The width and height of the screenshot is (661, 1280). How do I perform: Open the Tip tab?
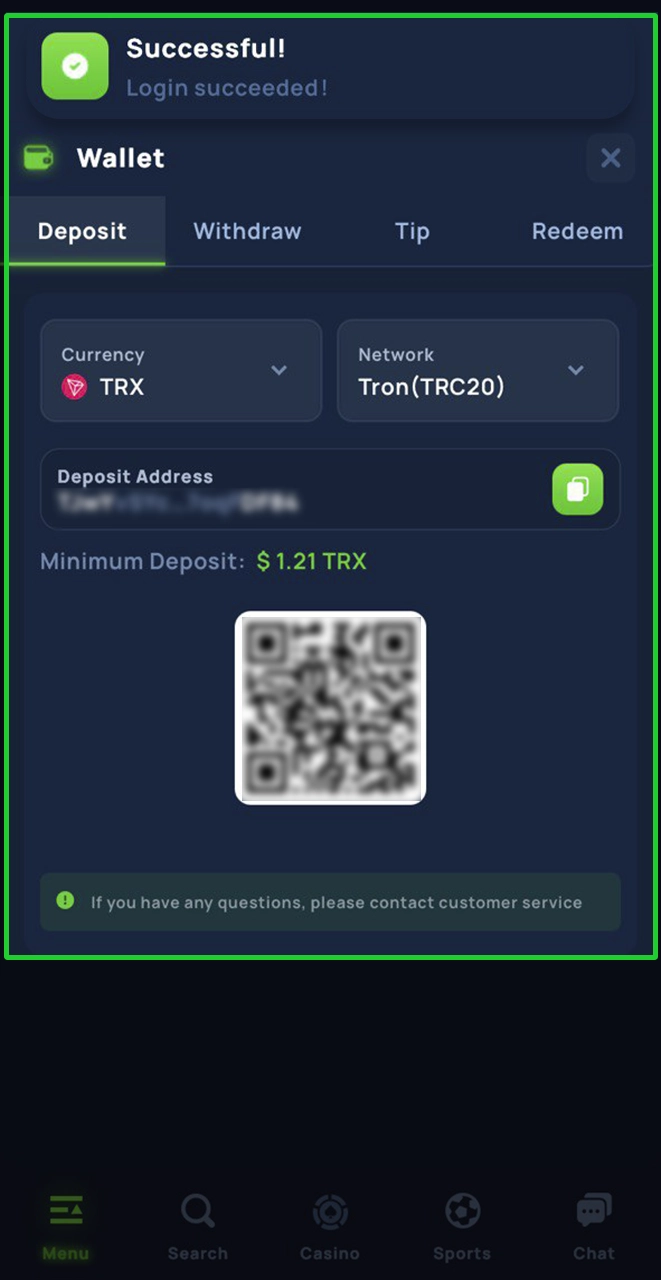[x=412, y=231]
